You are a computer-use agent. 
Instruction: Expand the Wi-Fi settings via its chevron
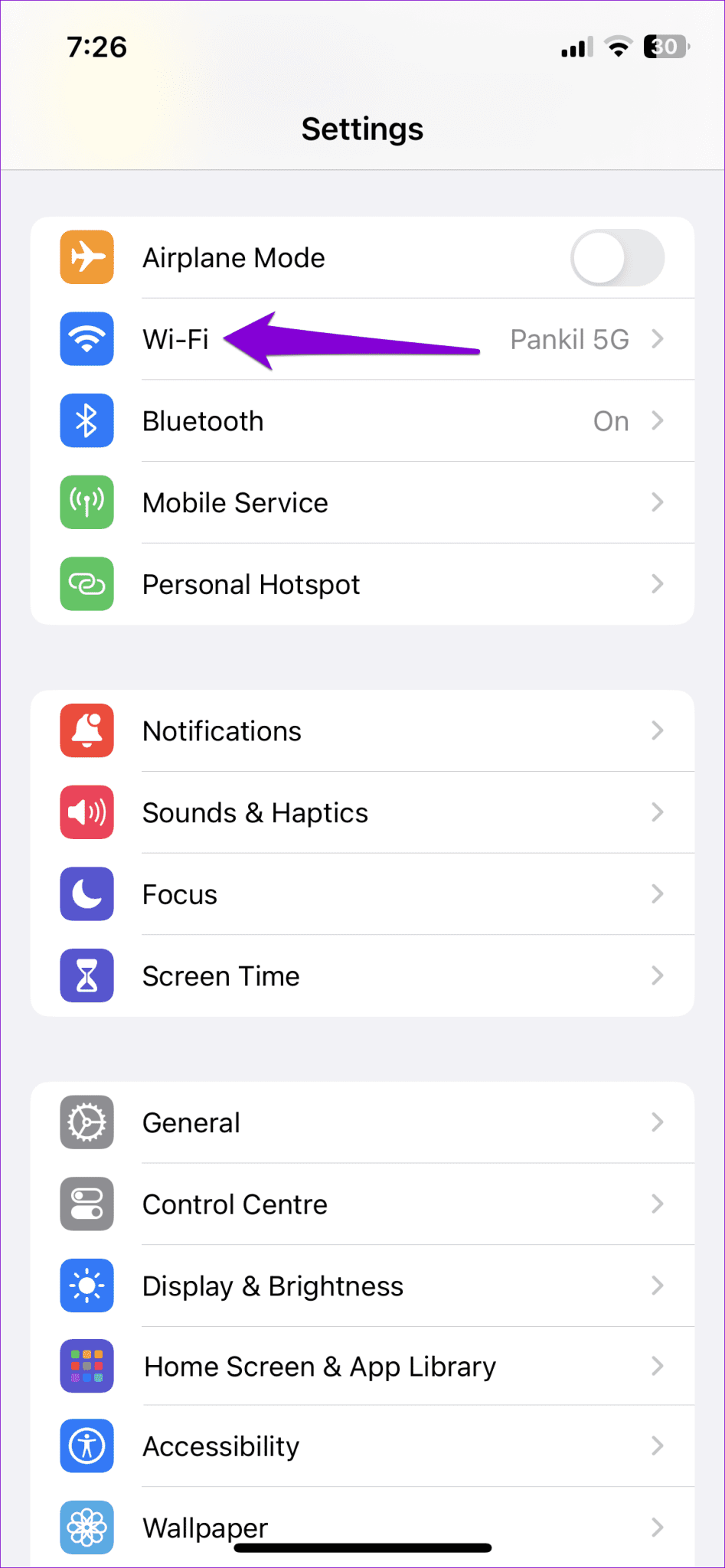658,339
